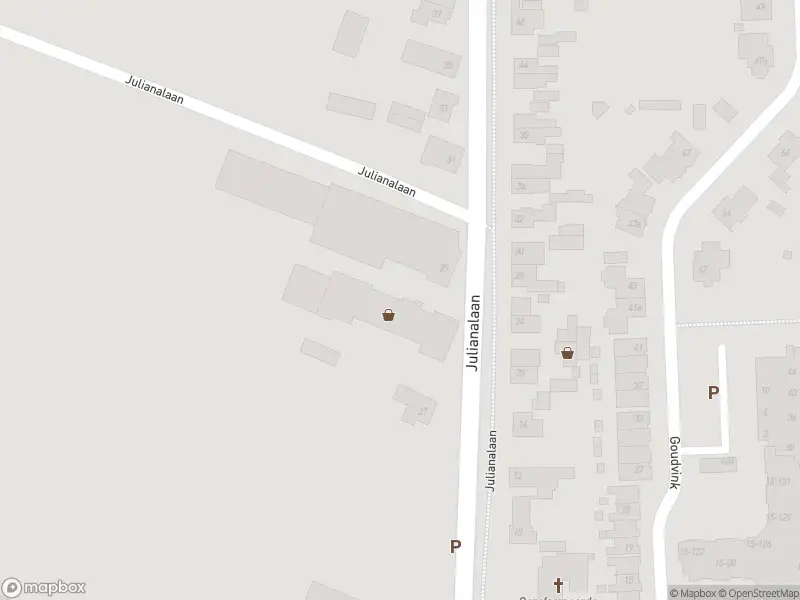Select the church marker at the bottom
Viewport: 800px width, 600px height.
557,584
